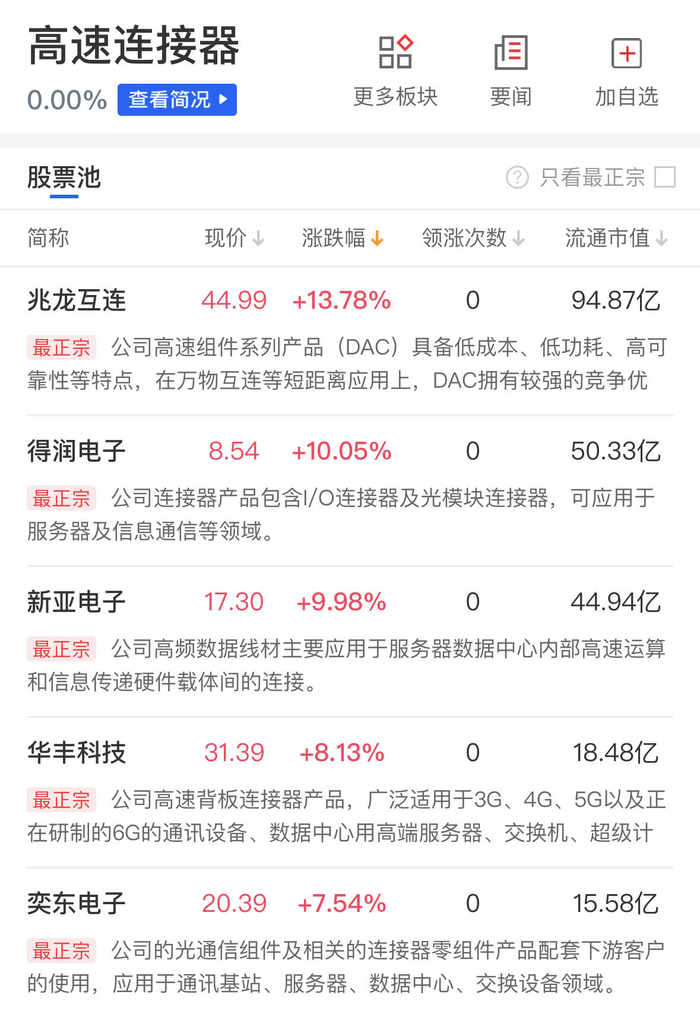Open 更多板块 sectors
Image resolution: width=700 pixels, height=1017 pixels.
coord(395,71)
